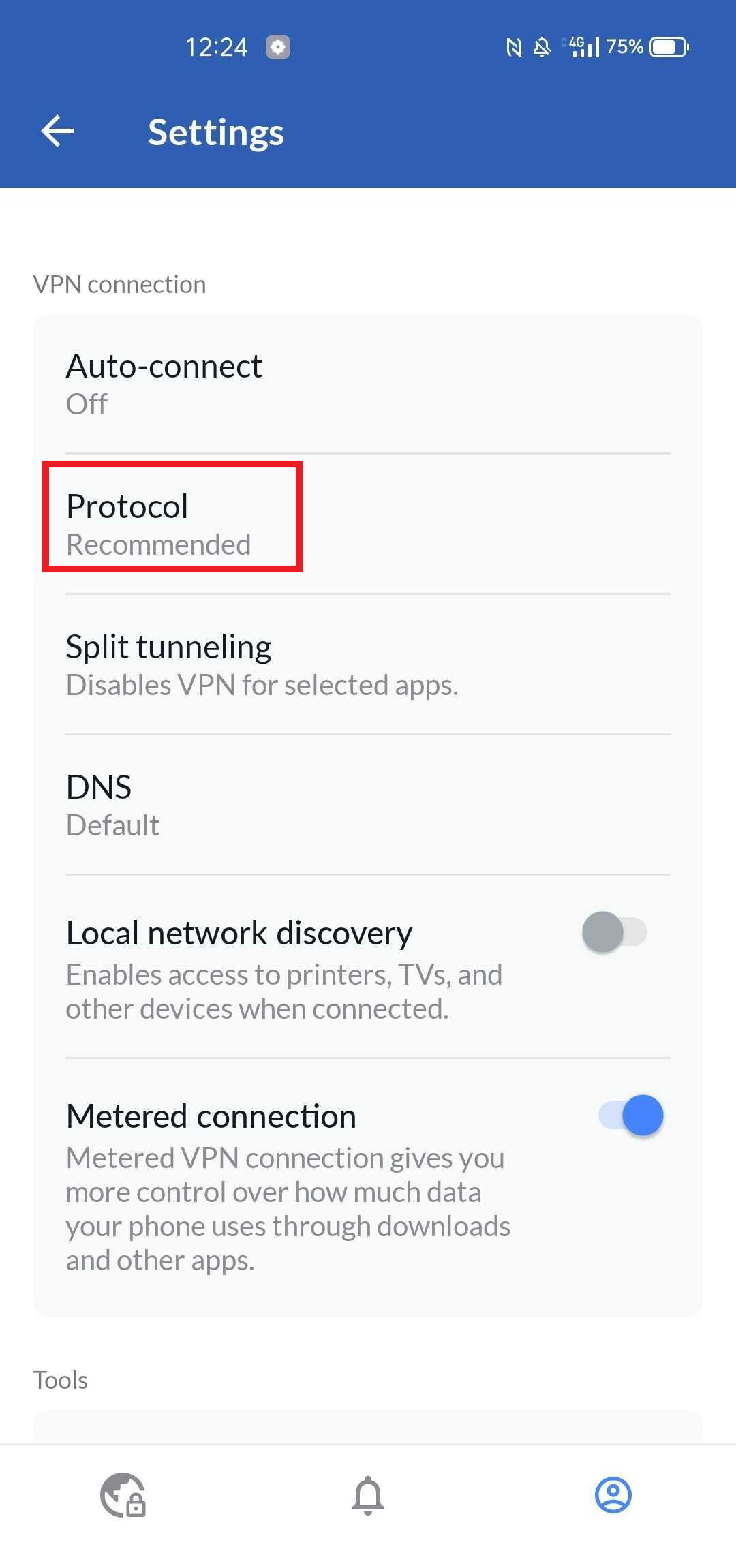This screenshot has width=736, height=1568.
Task: Select the profile tab
Action: click(x=613, y=1495)
